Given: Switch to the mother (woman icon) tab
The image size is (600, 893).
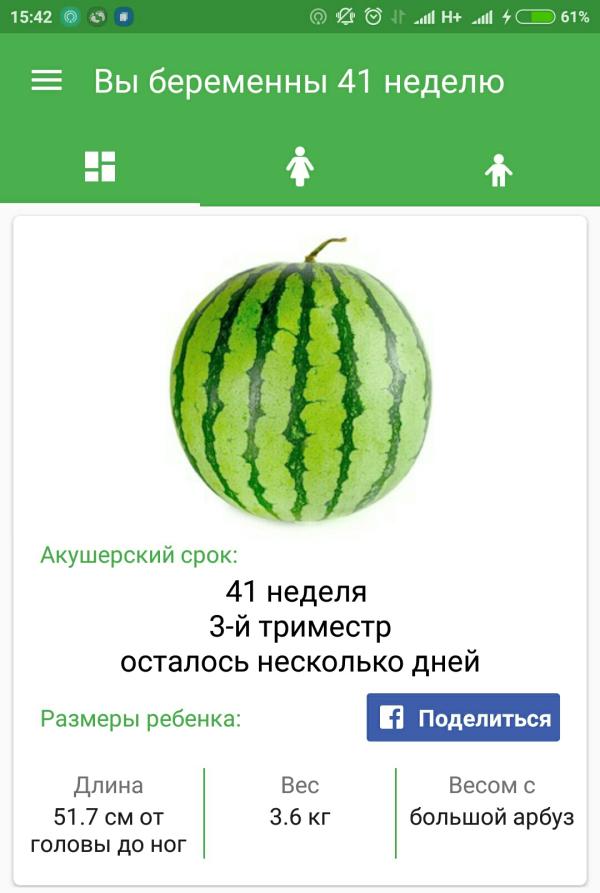Looking at the screenshot, I should coord(300,167).
